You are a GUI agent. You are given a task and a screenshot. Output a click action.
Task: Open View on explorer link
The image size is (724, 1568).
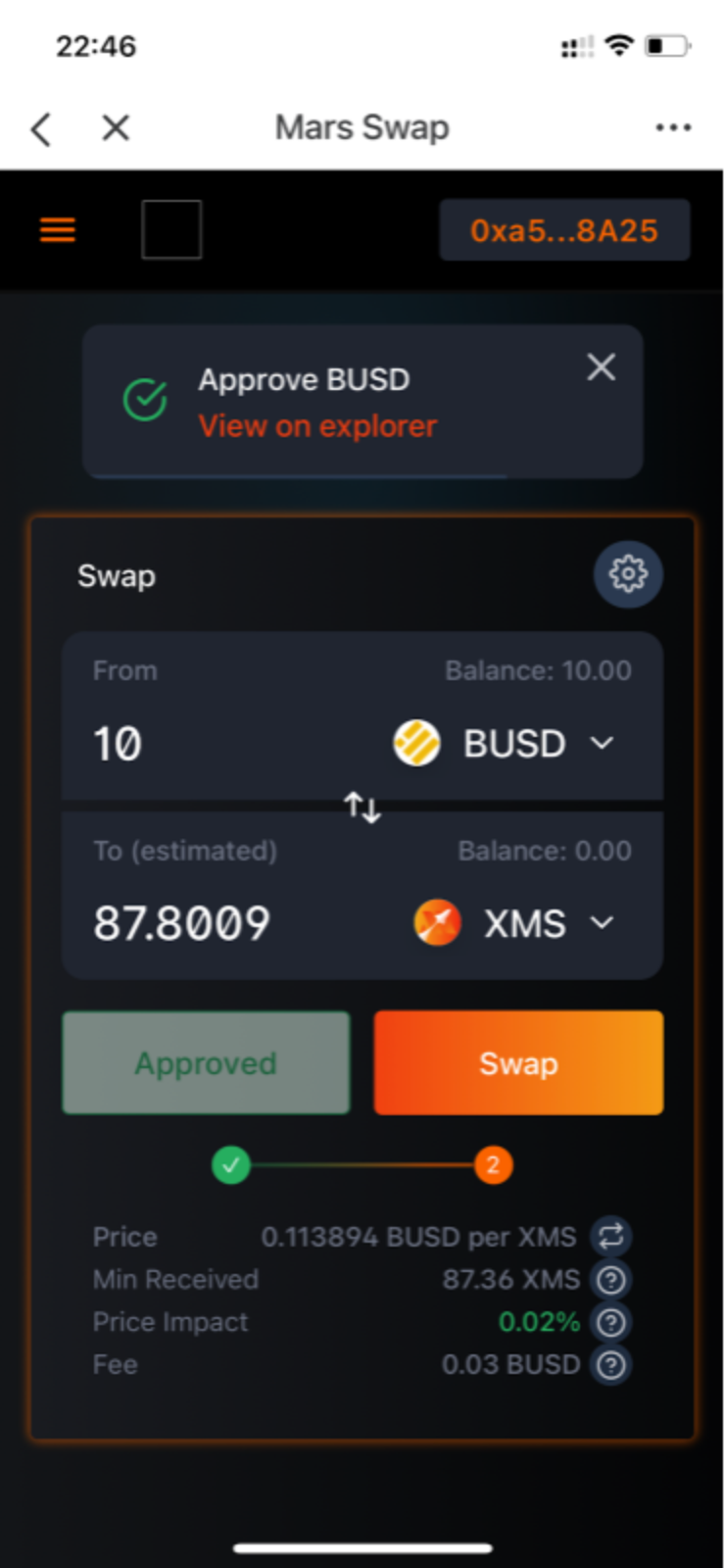pyautogui.click(x=317, y=426)
